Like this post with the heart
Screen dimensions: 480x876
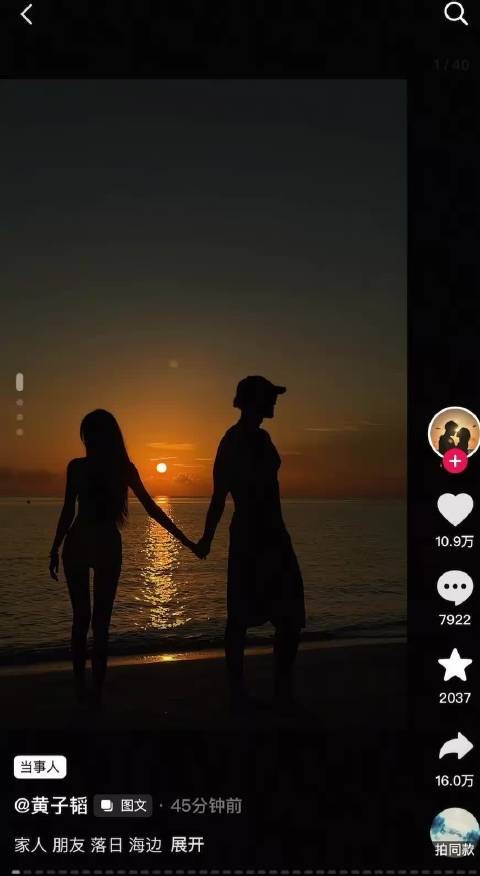455,510
